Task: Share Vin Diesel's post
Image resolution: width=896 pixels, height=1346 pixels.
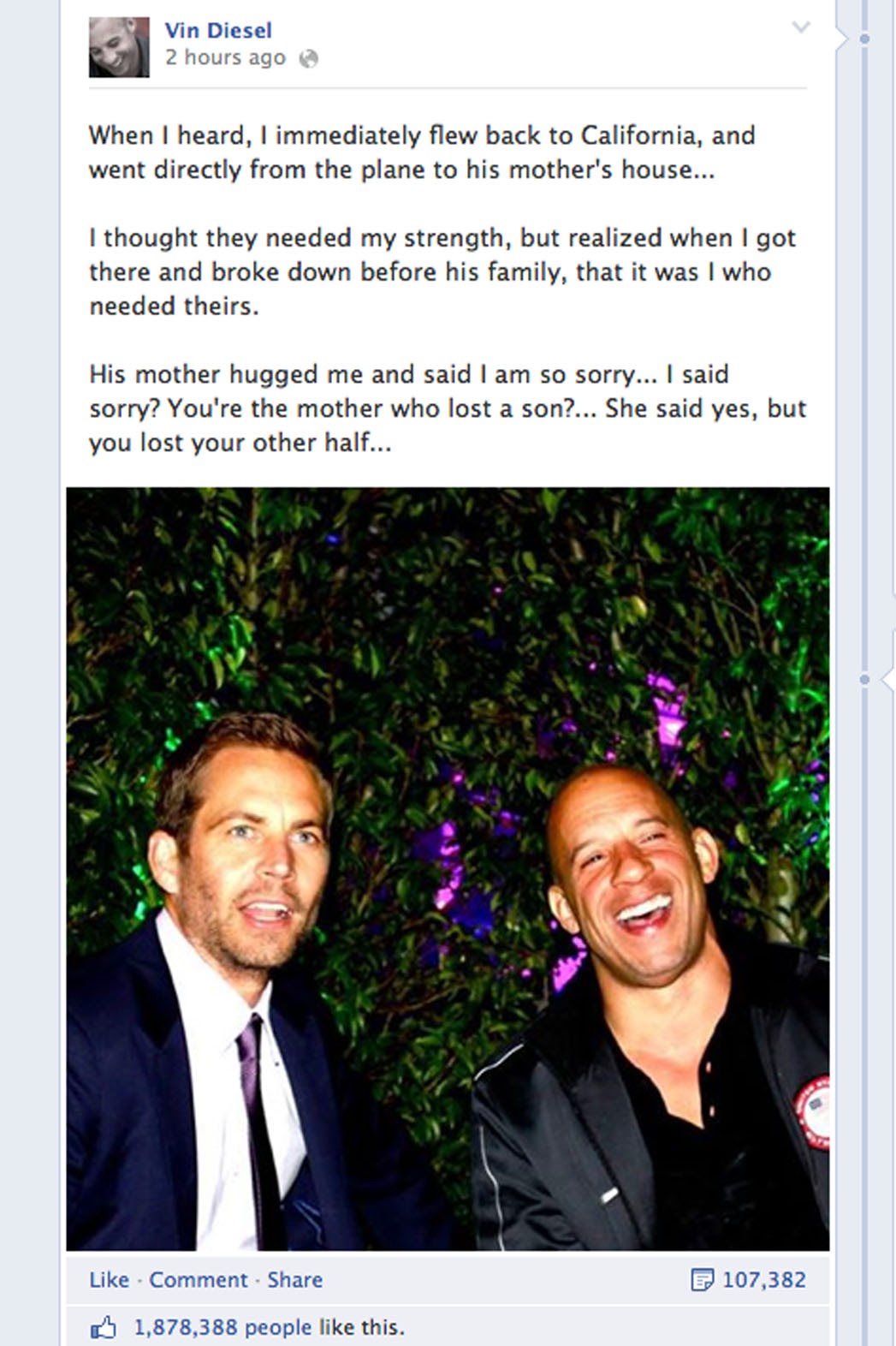Action: (x=297, y=1280)
